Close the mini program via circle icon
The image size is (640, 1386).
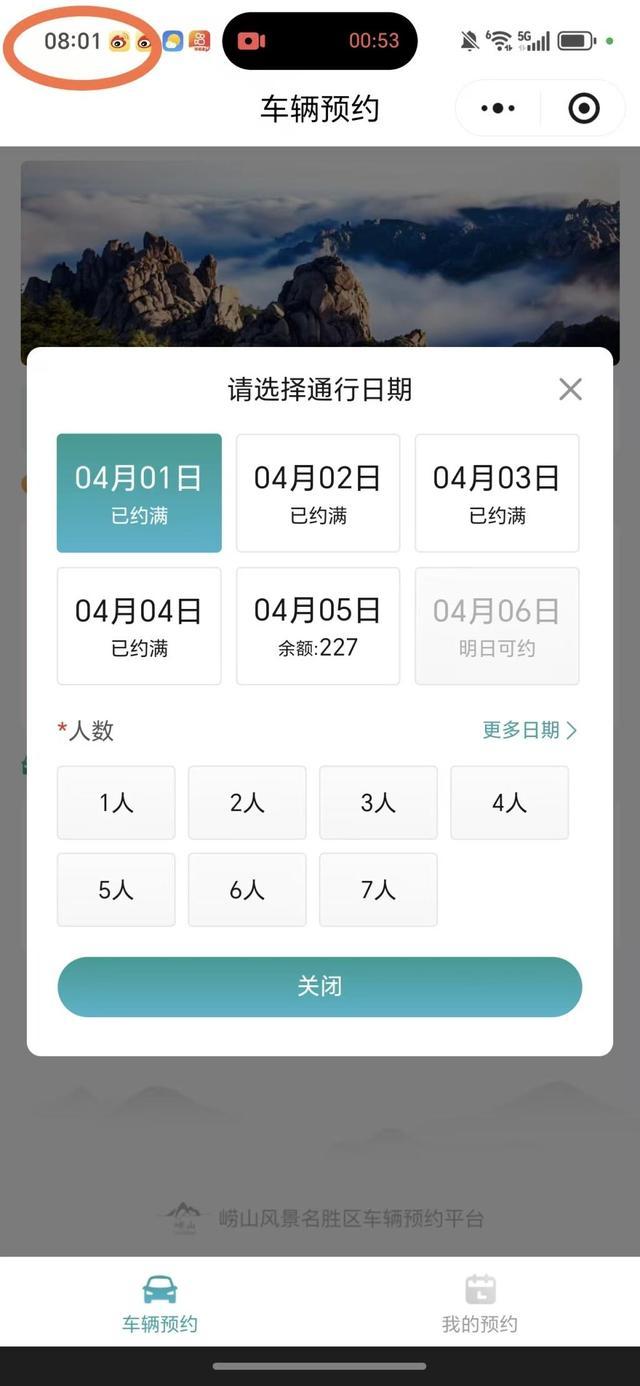[584, 108]
